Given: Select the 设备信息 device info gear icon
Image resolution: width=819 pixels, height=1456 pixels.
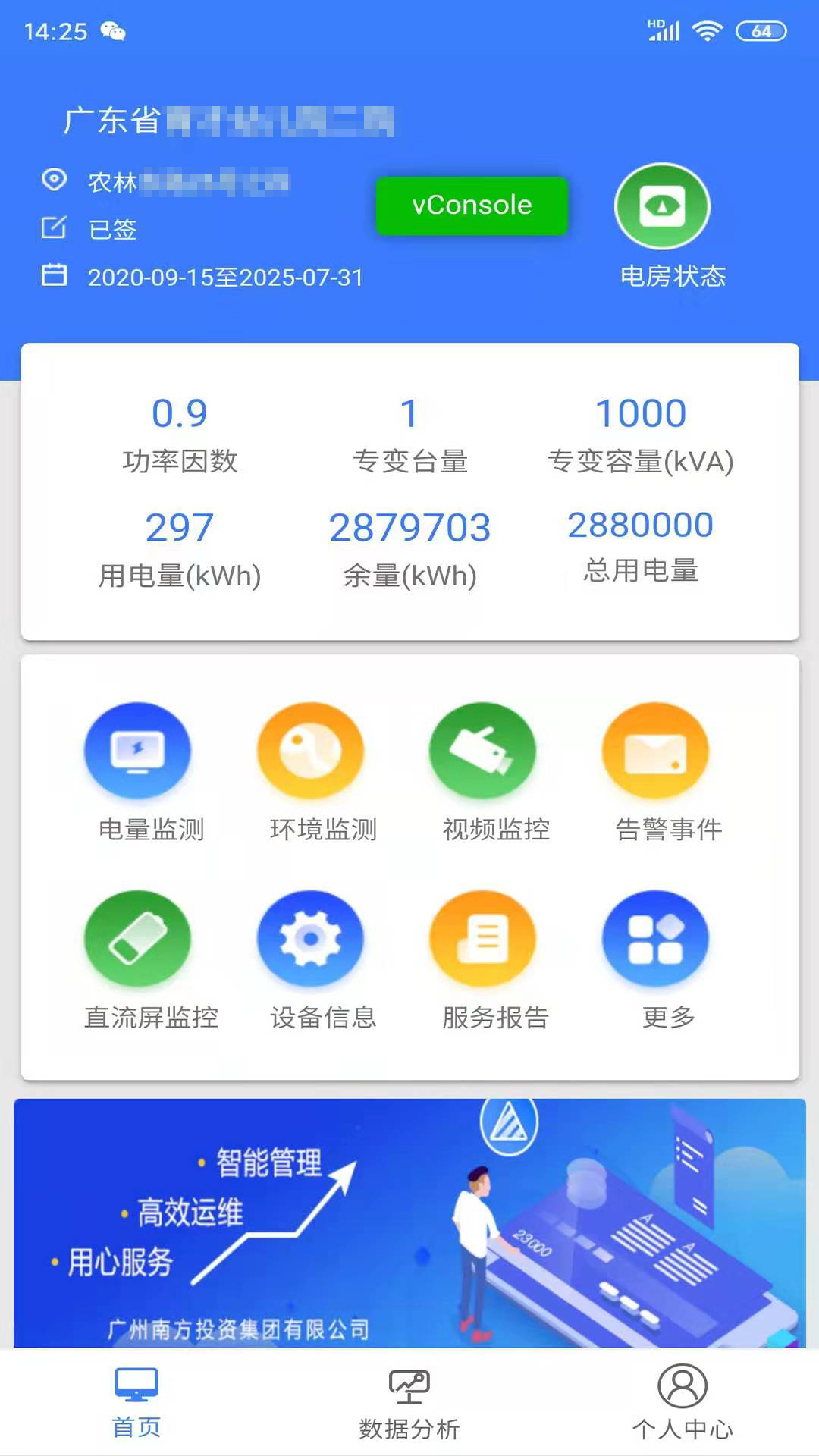Looking at the screenshot, I should (x=311, y=938).
